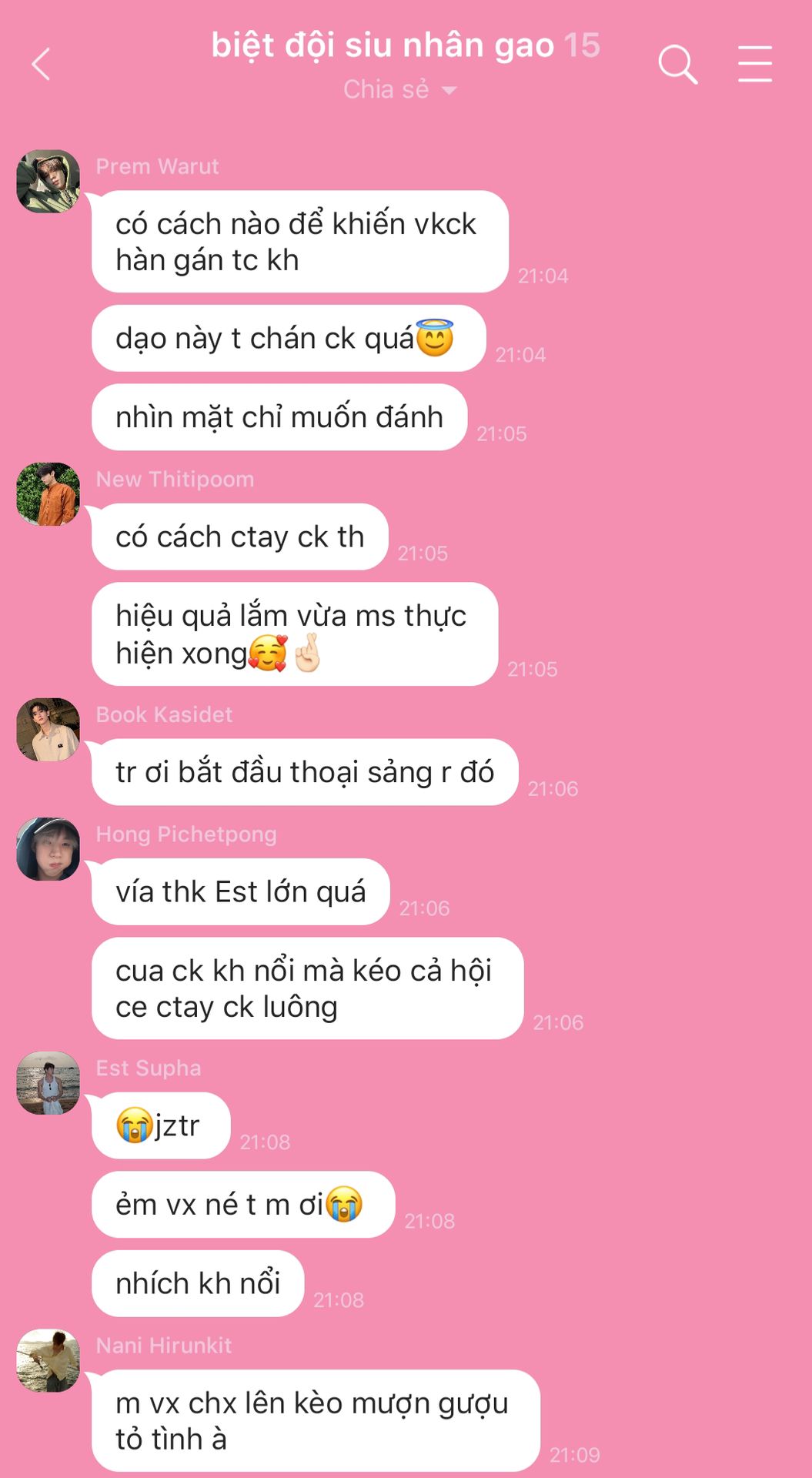Image resolution: width=812 pixels, height=1478 pixels.
Task: Open Book Kasidet's profile picture
Action: [48, 730]
